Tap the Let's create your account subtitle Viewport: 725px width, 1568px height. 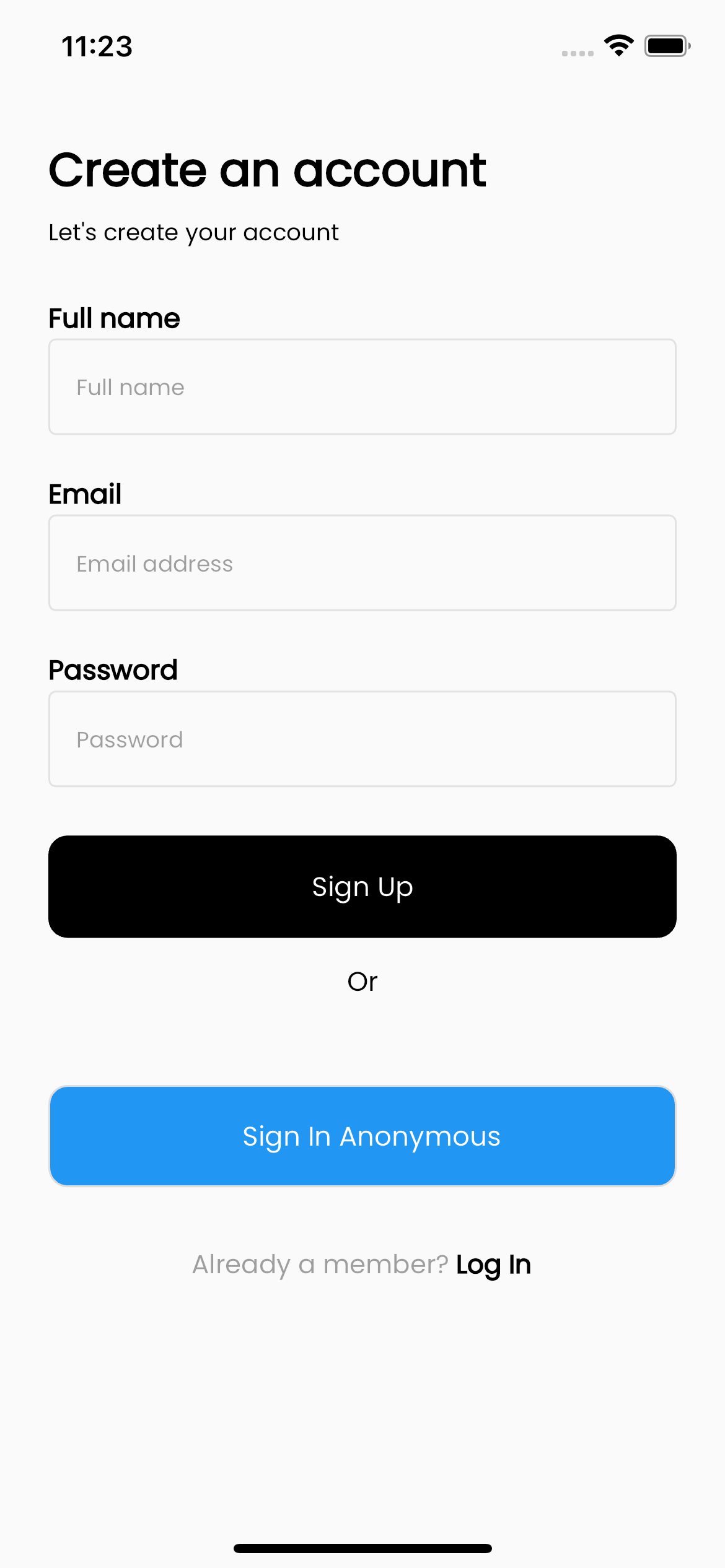(x=194, y=232)
